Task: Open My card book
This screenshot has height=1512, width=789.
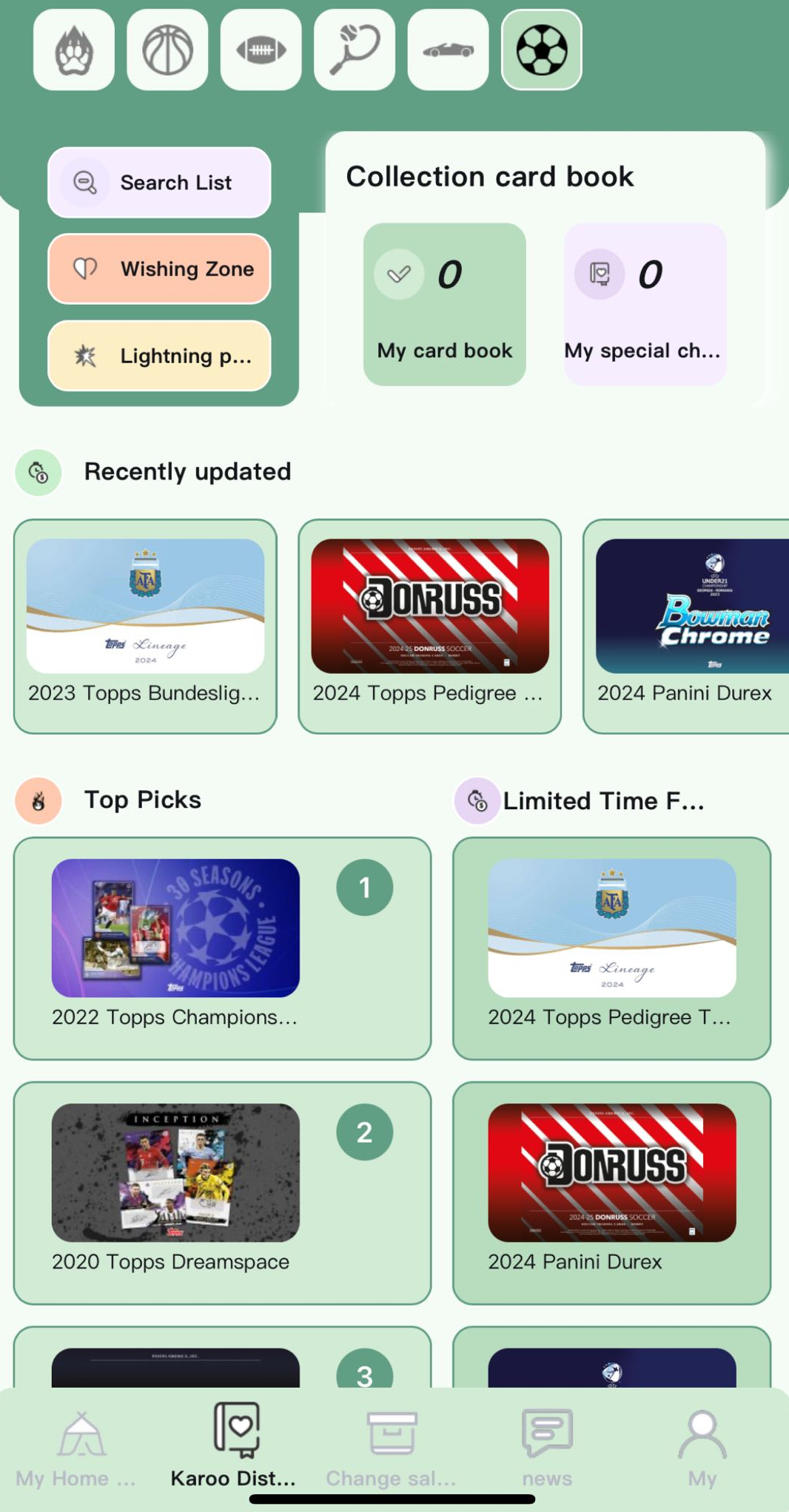Action: pyautogui.click(x=444, y=304)
